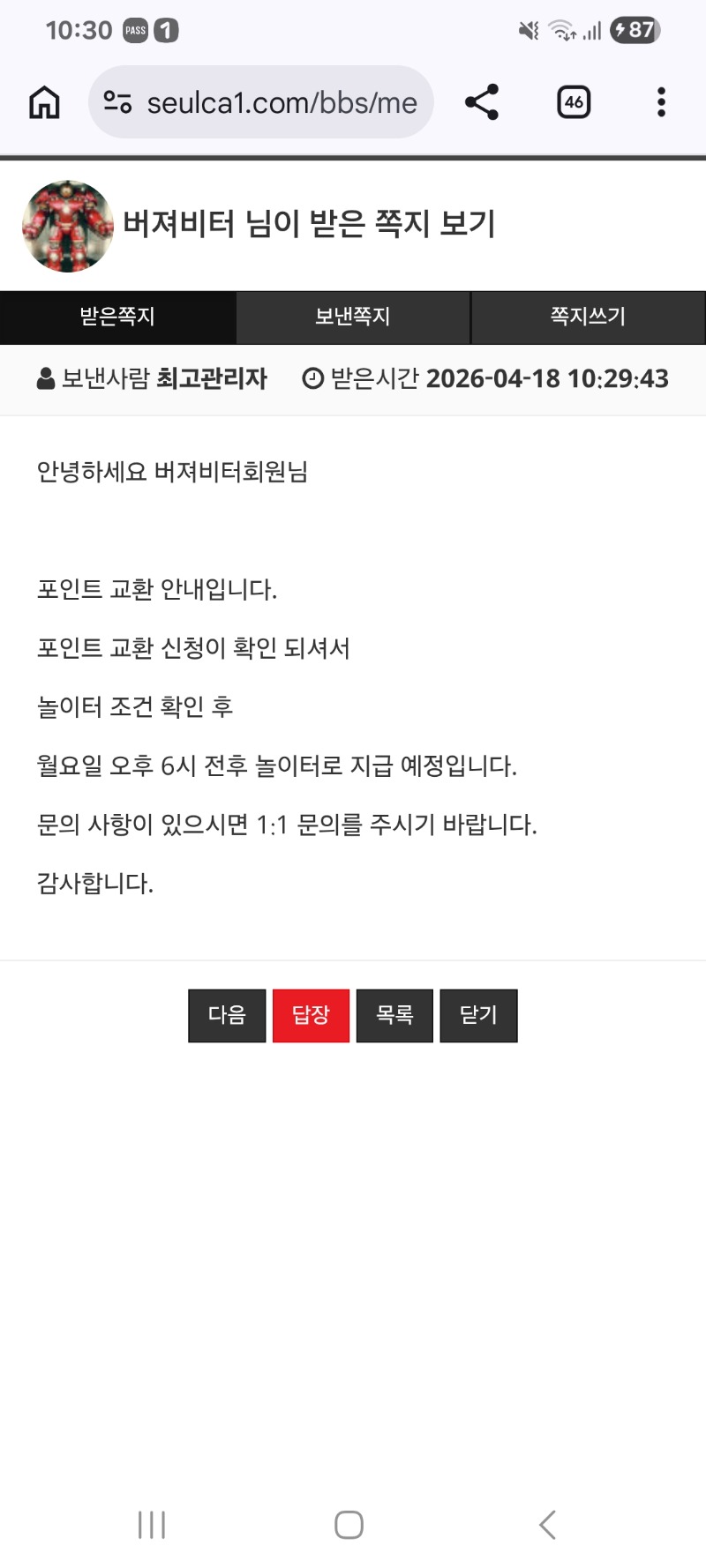The image size is (706, 1568).
Task: Reply with the red 답장 button
Action: tap(311, 1015)
